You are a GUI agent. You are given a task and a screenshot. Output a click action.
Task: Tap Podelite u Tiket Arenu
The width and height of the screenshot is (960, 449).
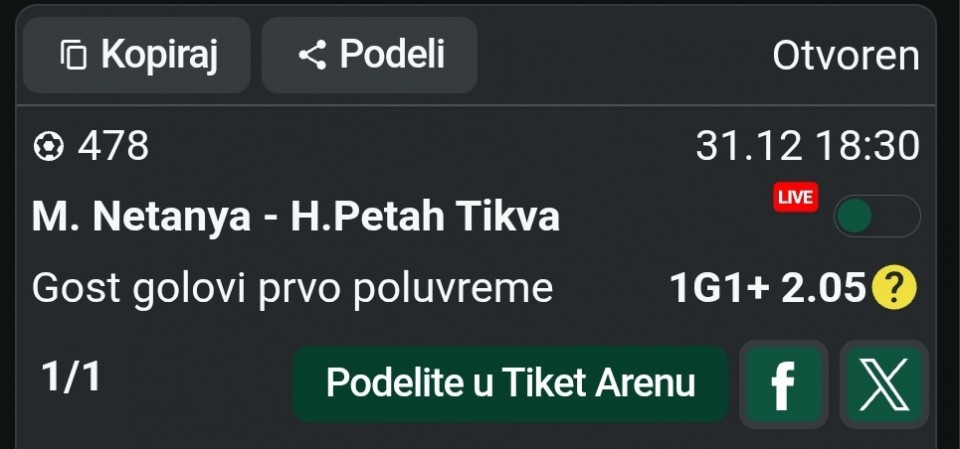tap(510, 384)
